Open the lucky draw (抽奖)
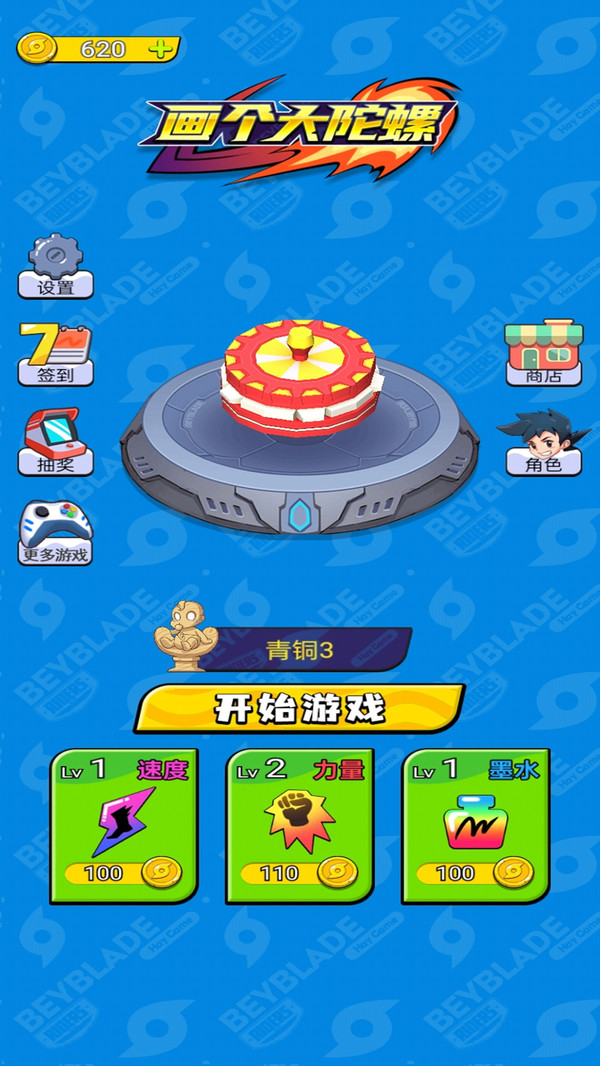600x1066 pixels. coord(56,442)
